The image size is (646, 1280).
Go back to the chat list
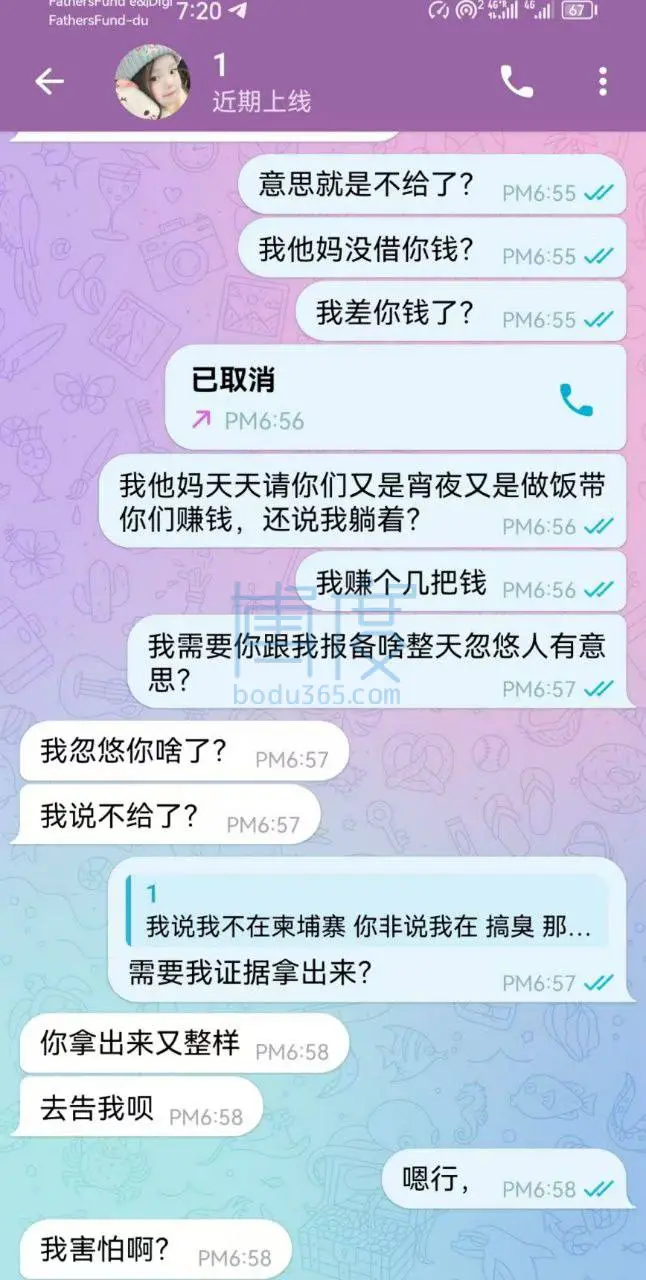point(49,82)
